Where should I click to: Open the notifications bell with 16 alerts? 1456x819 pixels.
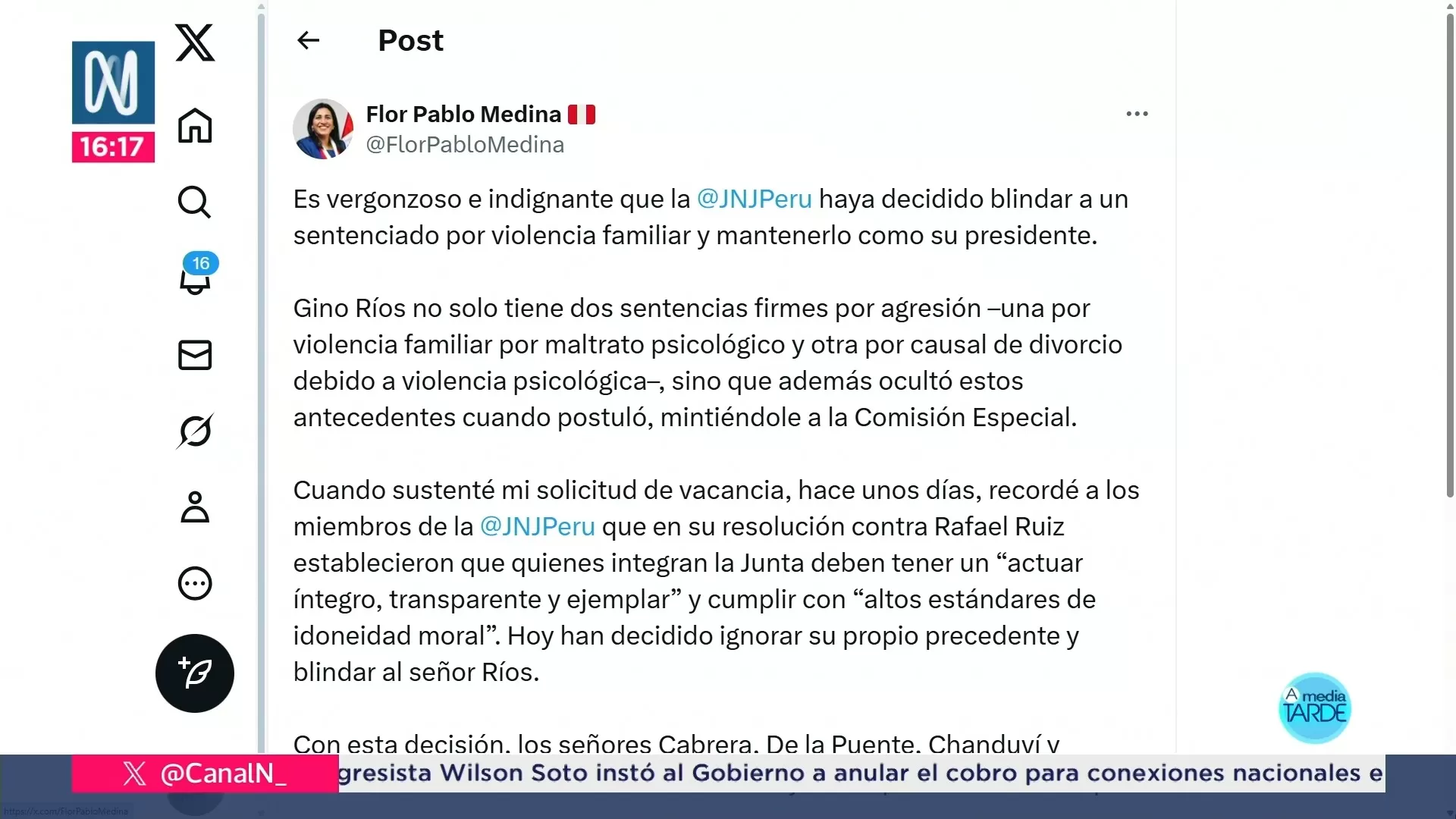pos(195,278)
